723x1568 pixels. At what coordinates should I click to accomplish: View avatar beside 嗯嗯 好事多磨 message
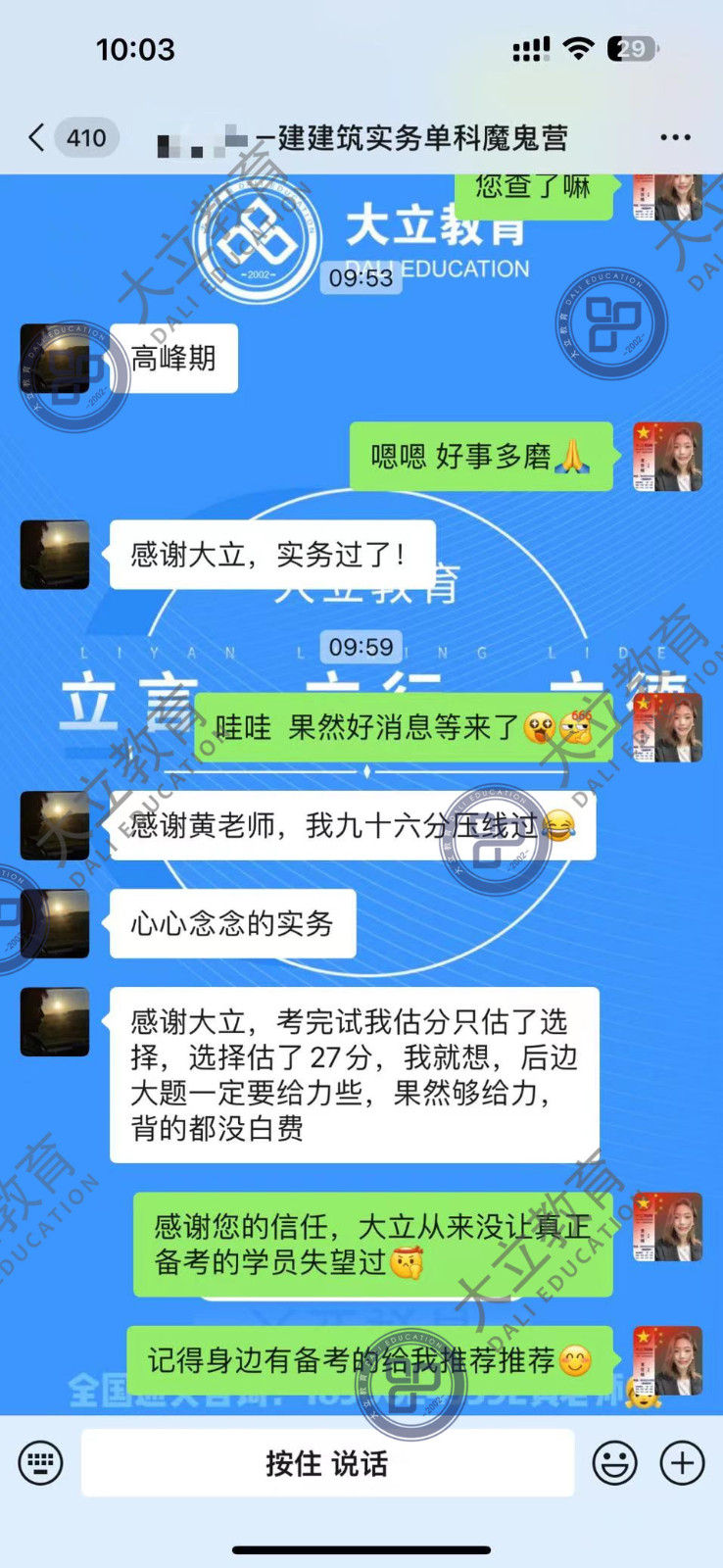click(x=667, y=457)
